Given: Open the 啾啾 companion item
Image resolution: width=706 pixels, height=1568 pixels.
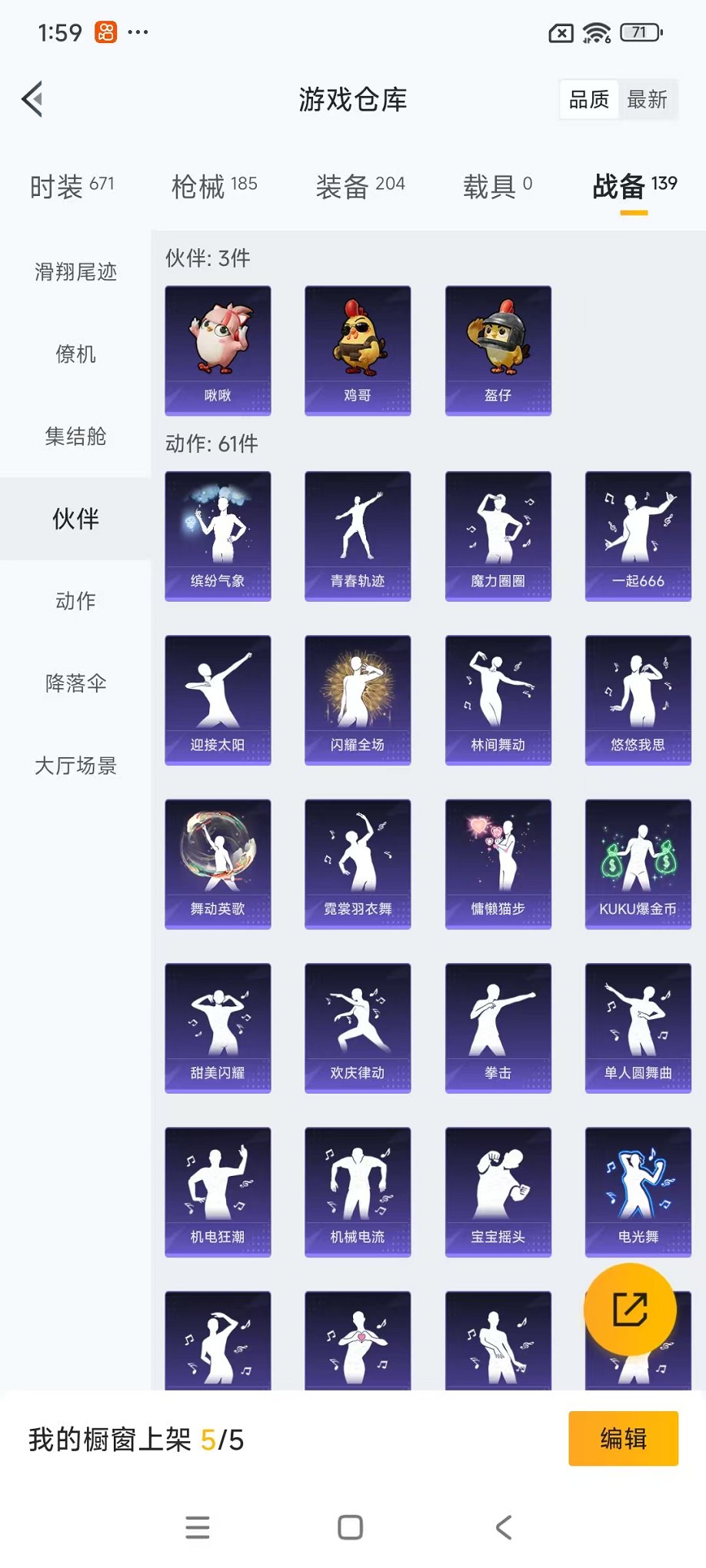Looking at the screenshot, I should point(218,350).
